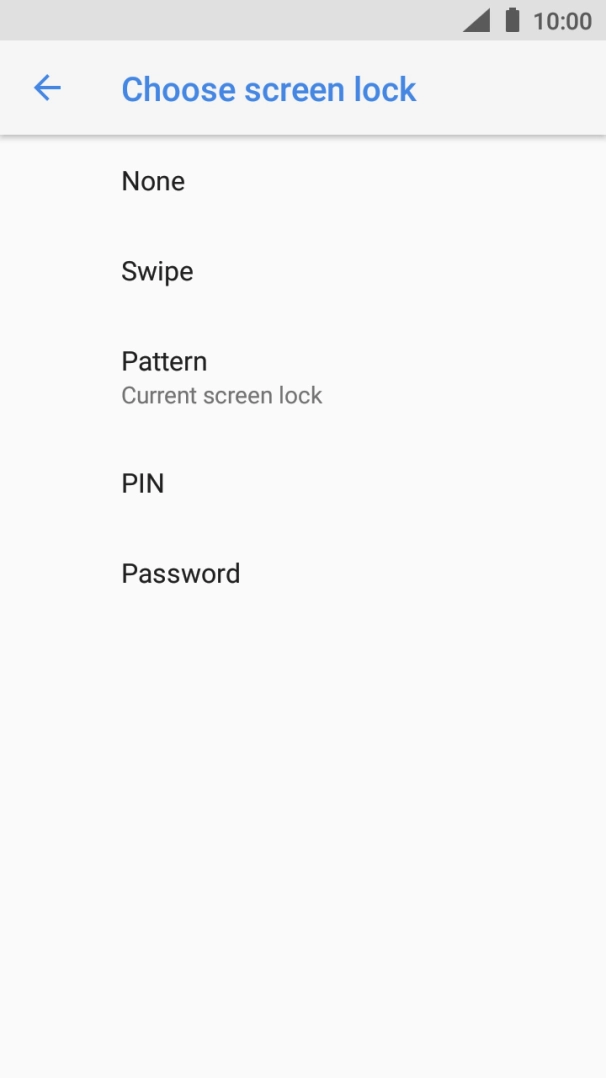The image size is (606, 1078).
Task: Select None as screen lock
Action: tap(303, 182)
